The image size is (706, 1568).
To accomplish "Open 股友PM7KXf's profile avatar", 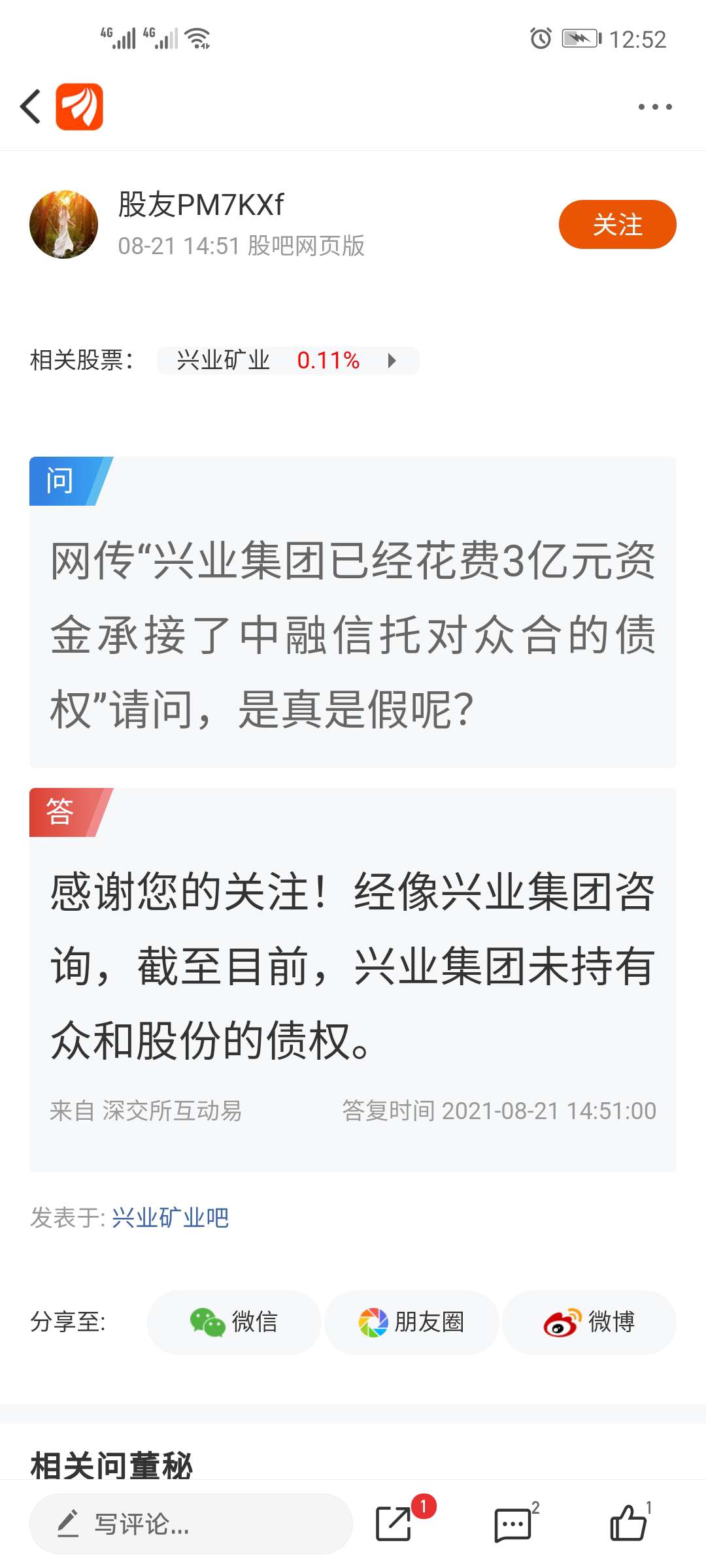I will [64, 224].
